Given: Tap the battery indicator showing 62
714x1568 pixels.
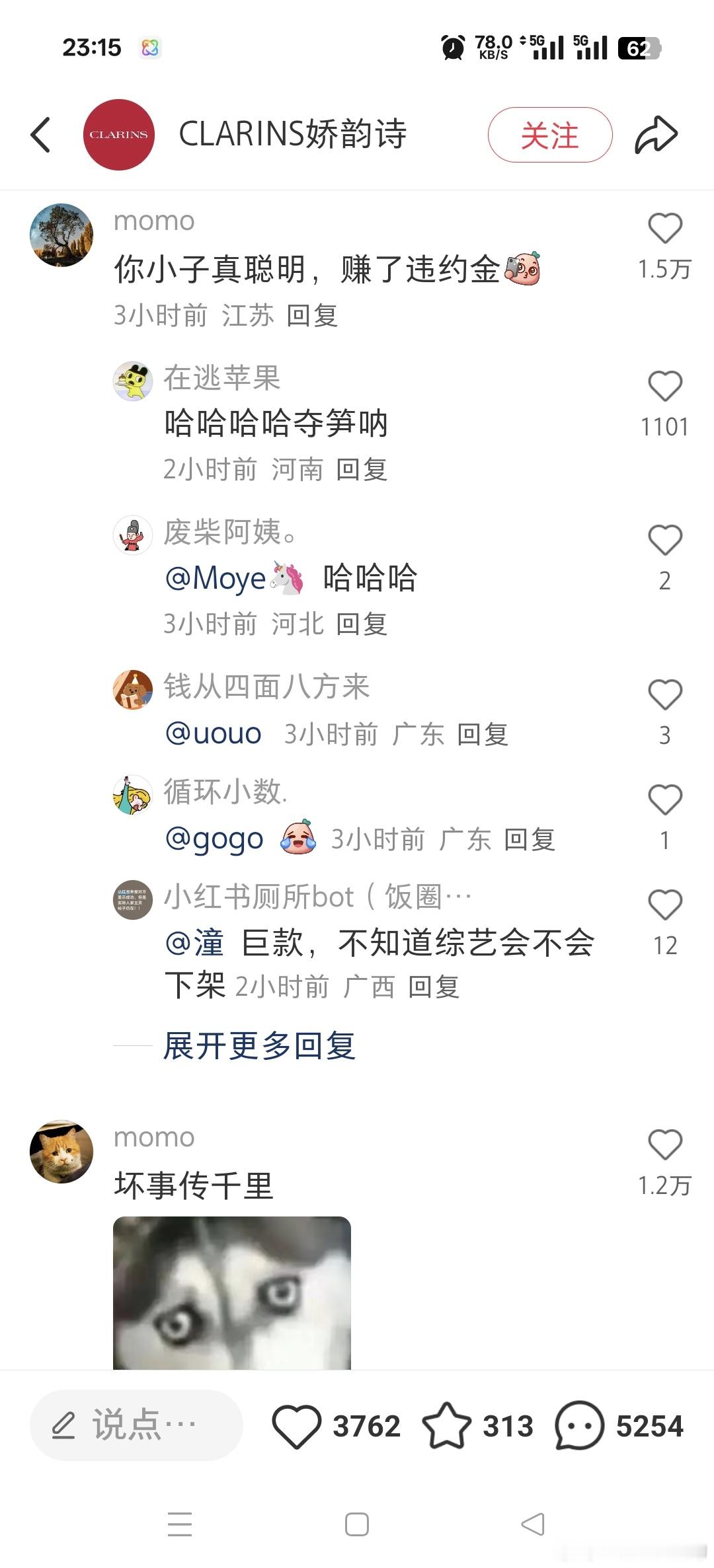Looking at the screenshot, I should 638,48.
